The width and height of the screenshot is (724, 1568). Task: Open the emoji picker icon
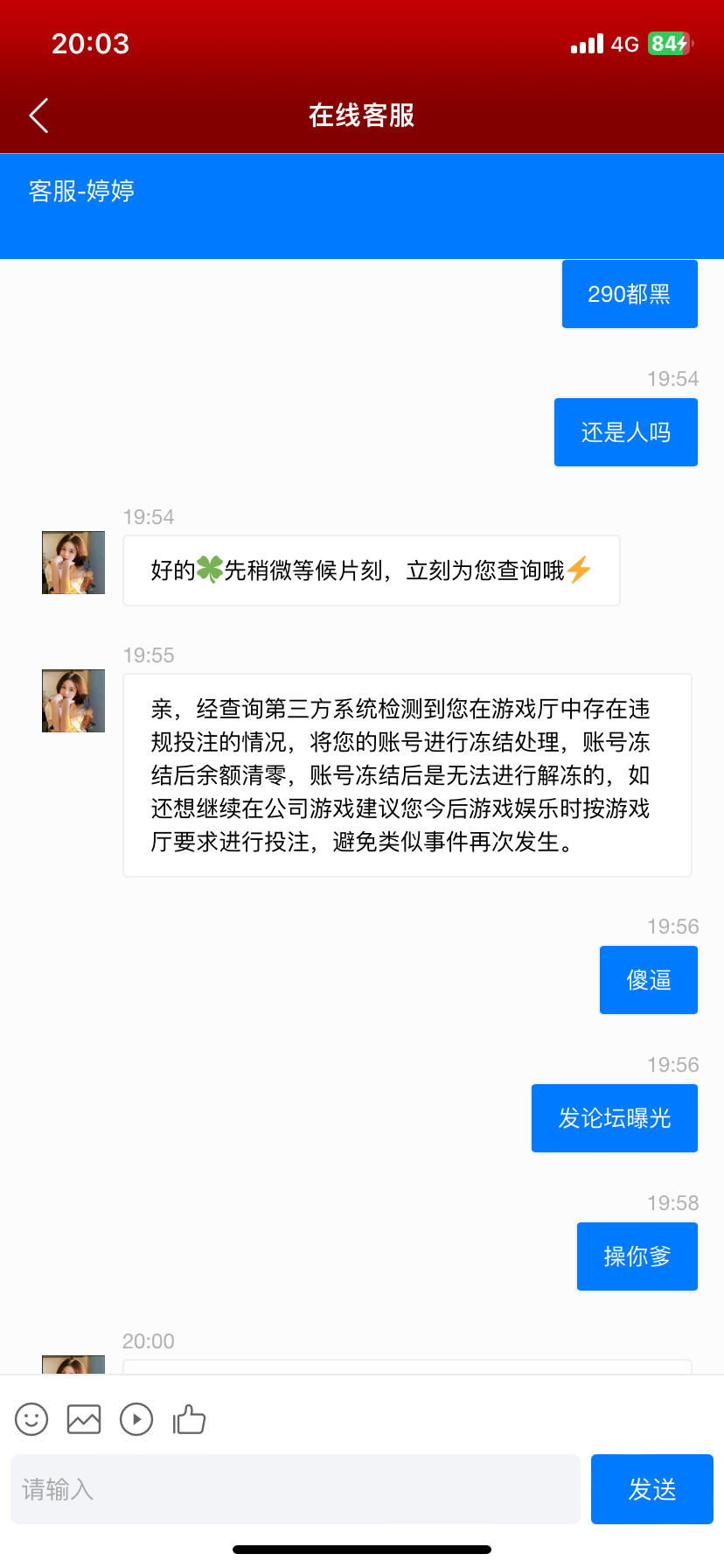coord(31,1419)
